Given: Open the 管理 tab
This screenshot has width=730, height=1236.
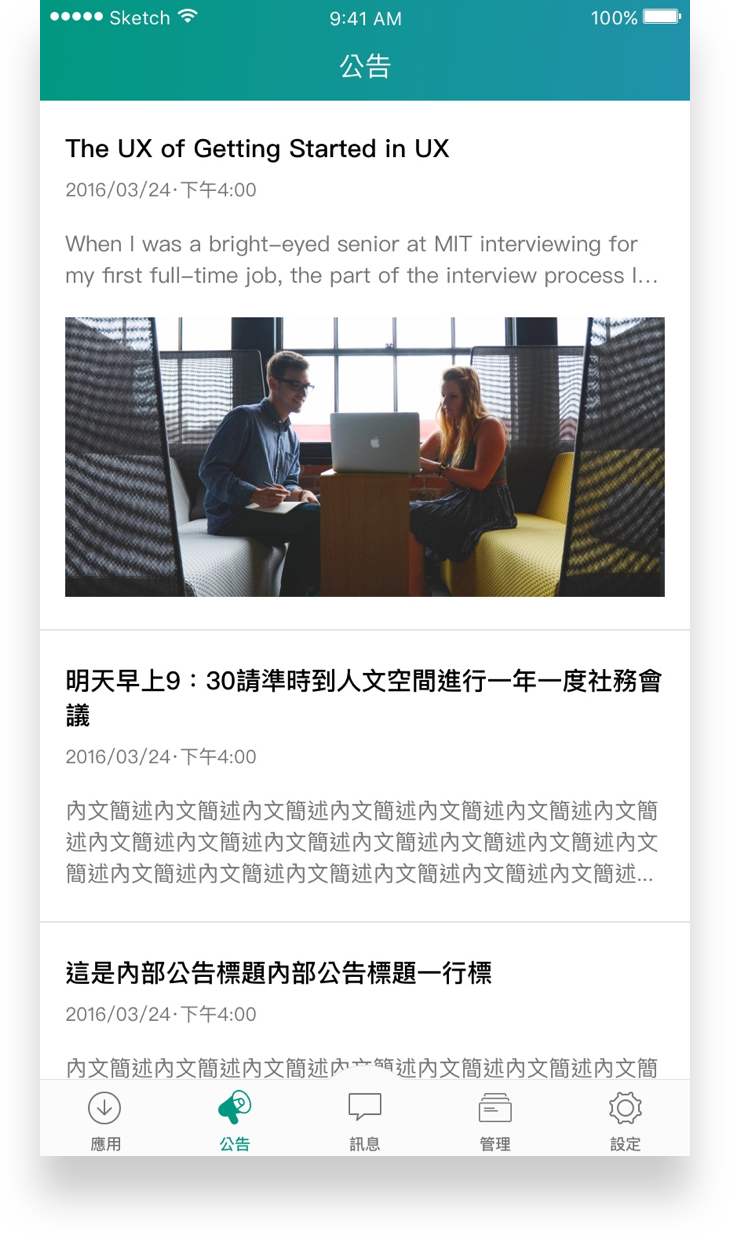Looking at the screenshot, I should click(495, 1120).
